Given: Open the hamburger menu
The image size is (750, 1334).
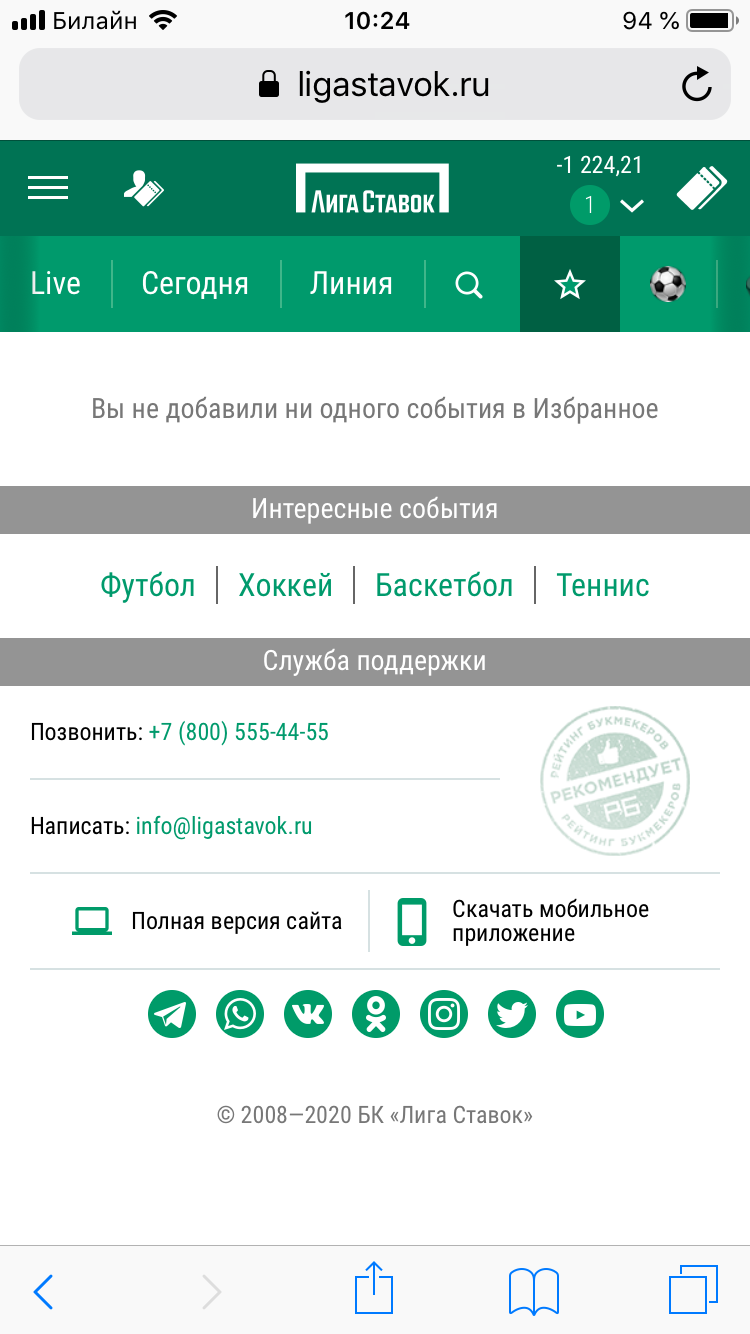Looking at the screenshot, I should (x=48, y=188).
